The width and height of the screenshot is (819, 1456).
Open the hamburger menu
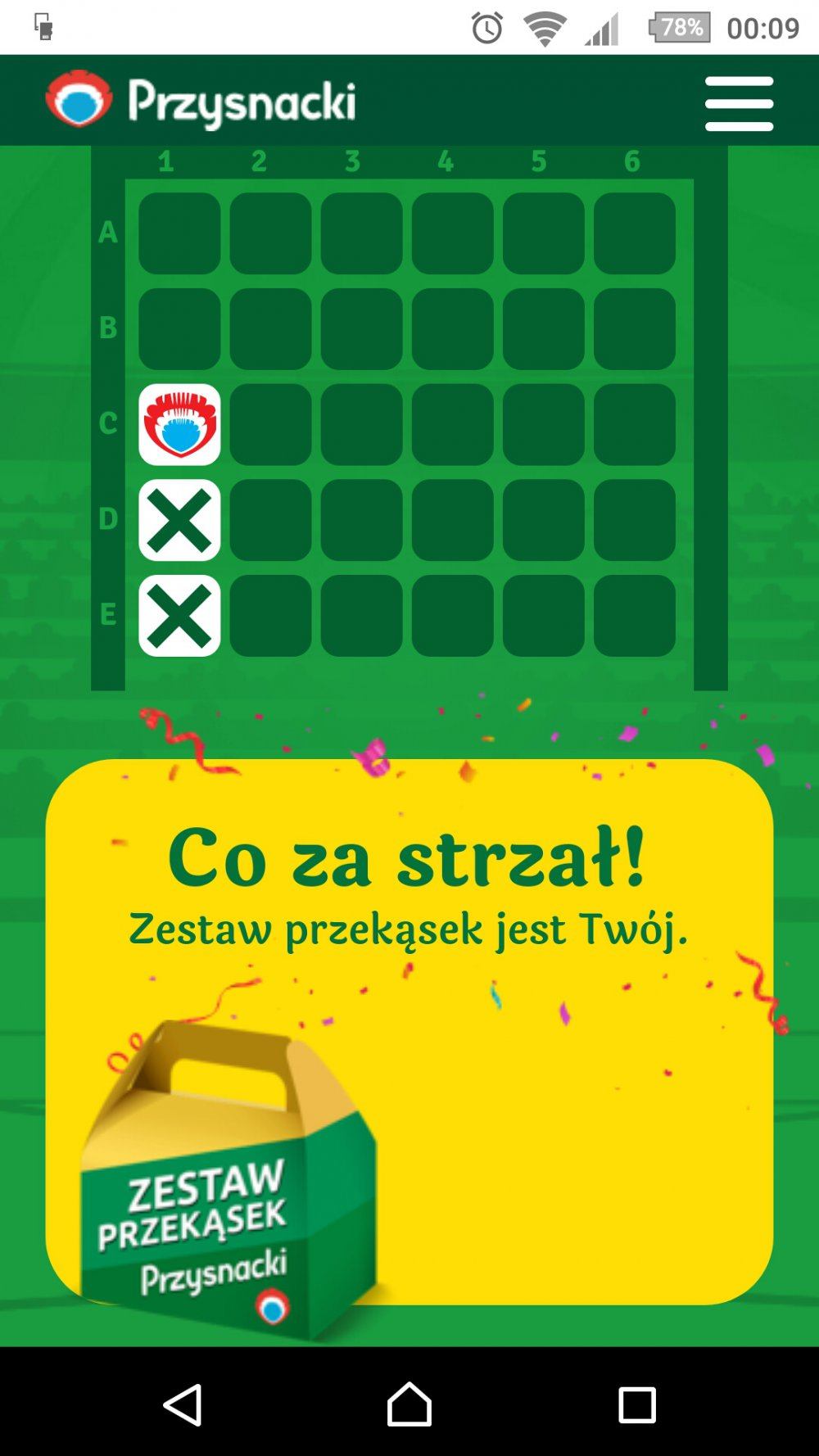coord(739,103)
